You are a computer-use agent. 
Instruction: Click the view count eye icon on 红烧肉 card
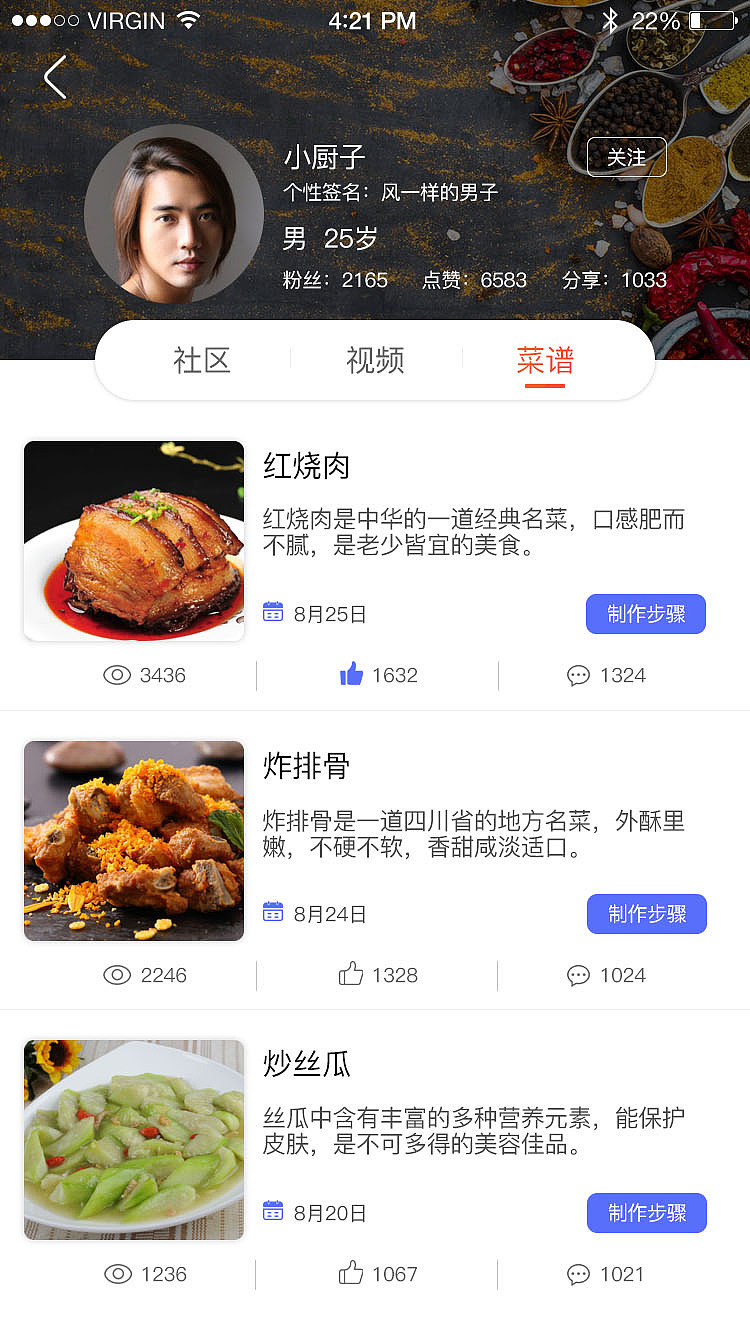[x=119, y=675]
